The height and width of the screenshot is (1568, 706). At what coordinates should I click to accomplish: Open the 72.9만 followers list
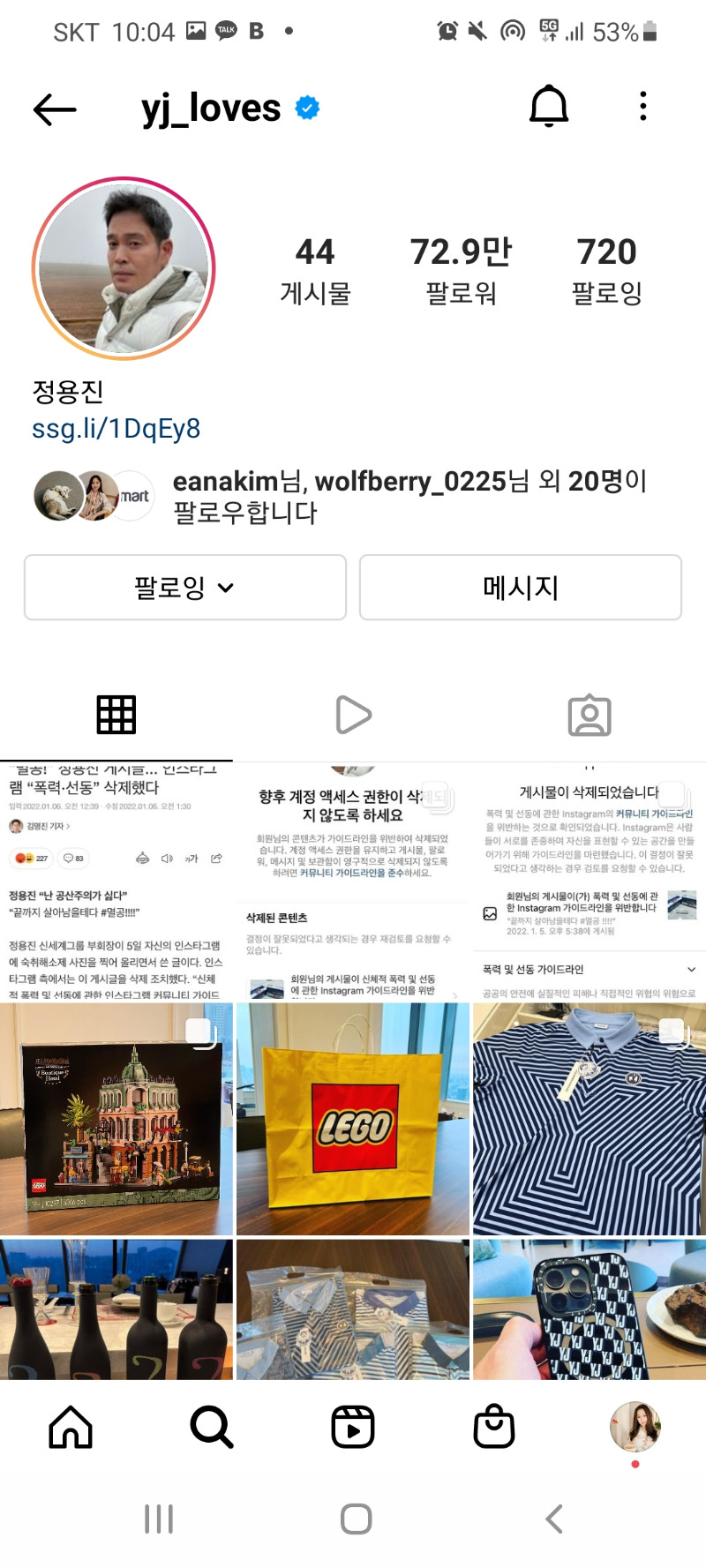461,270
